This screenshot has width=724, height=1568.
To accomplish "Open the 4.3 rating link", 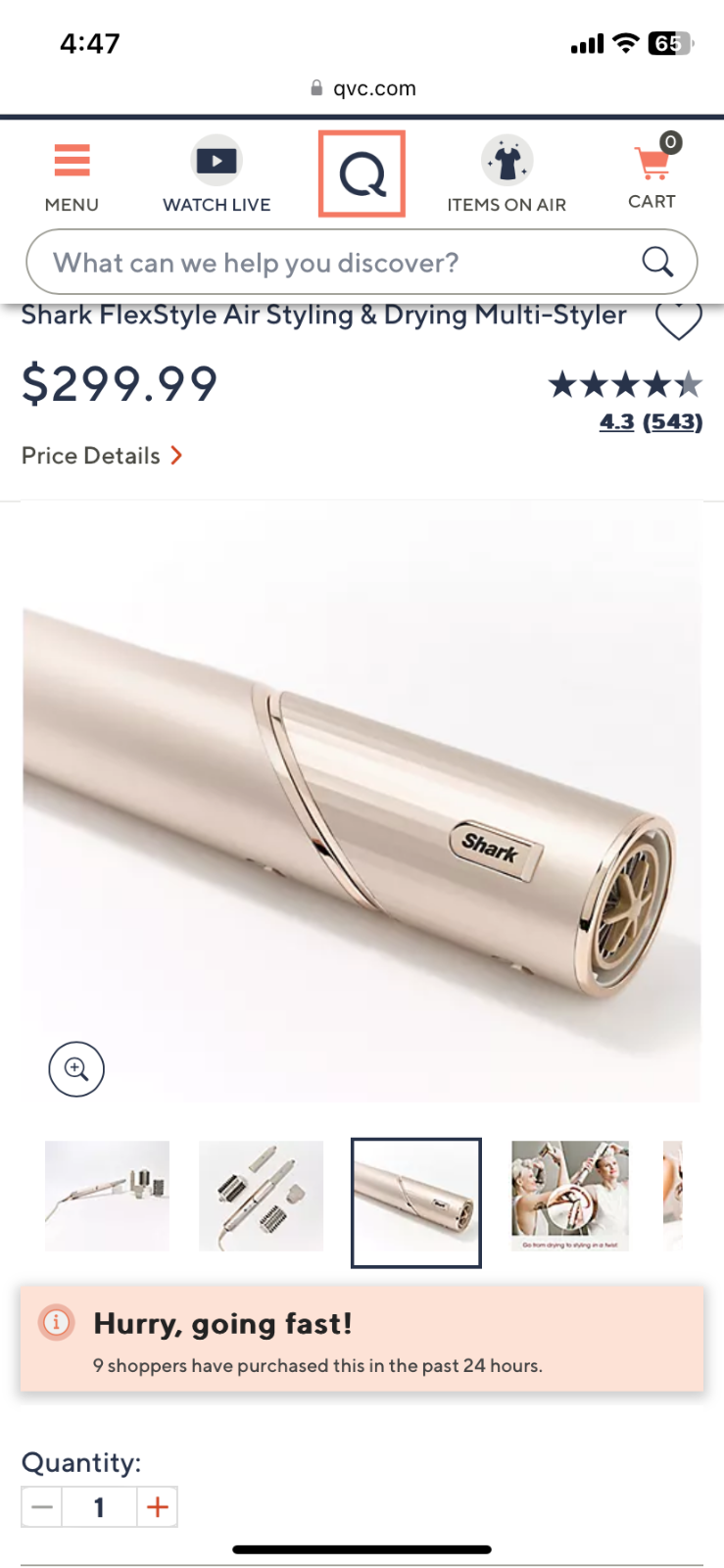I will [617, 422].
